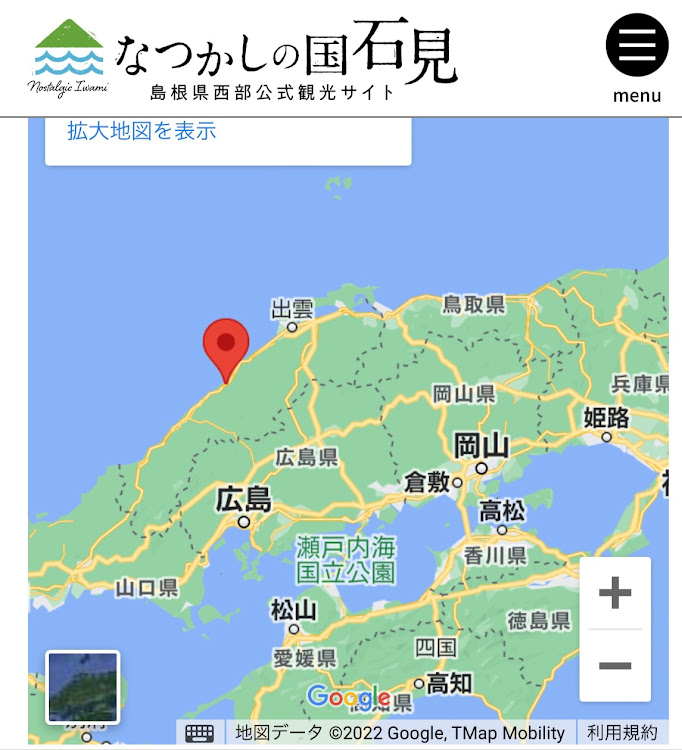
Task: Zoom in the map with plus button
Action: click(615, 594)
